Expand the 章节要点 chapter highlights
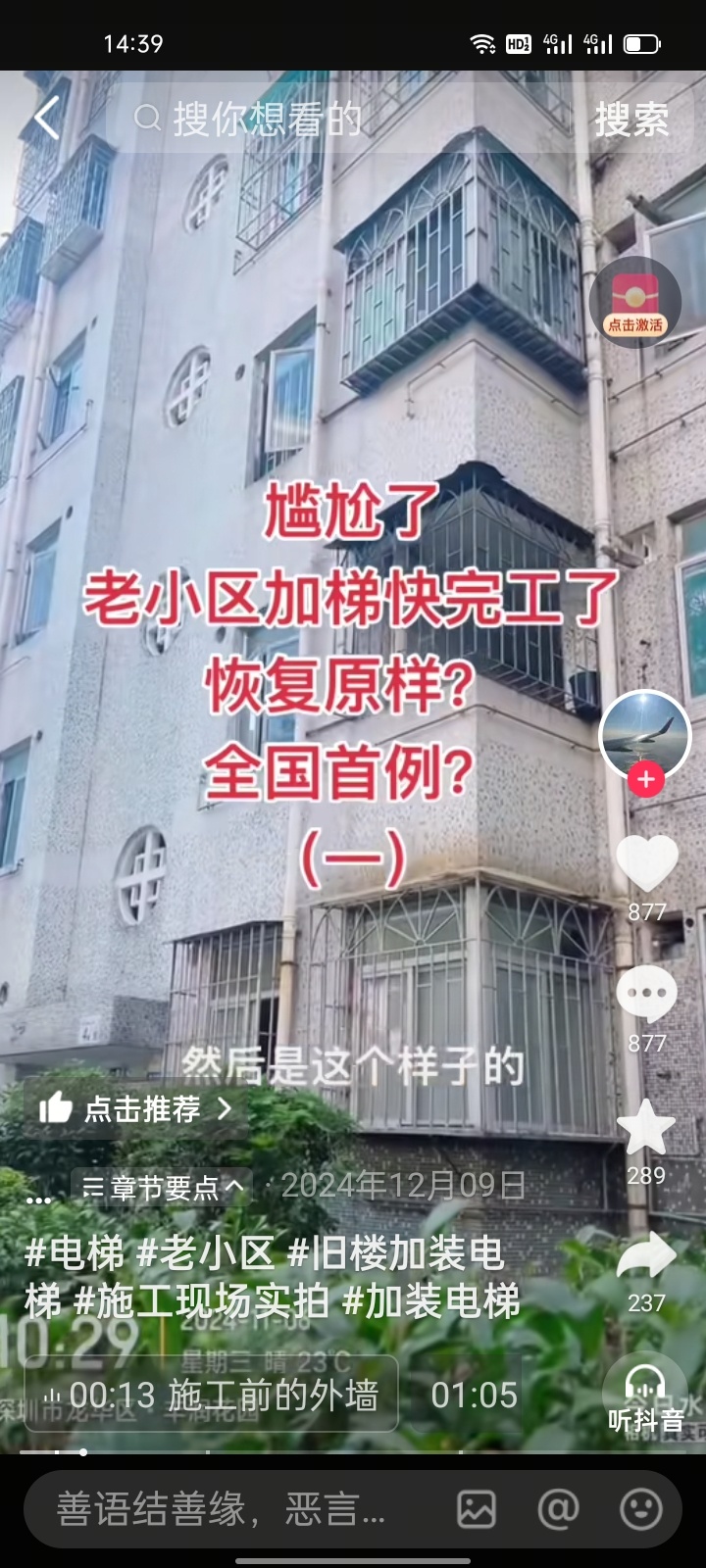 tap(163, 1188)
